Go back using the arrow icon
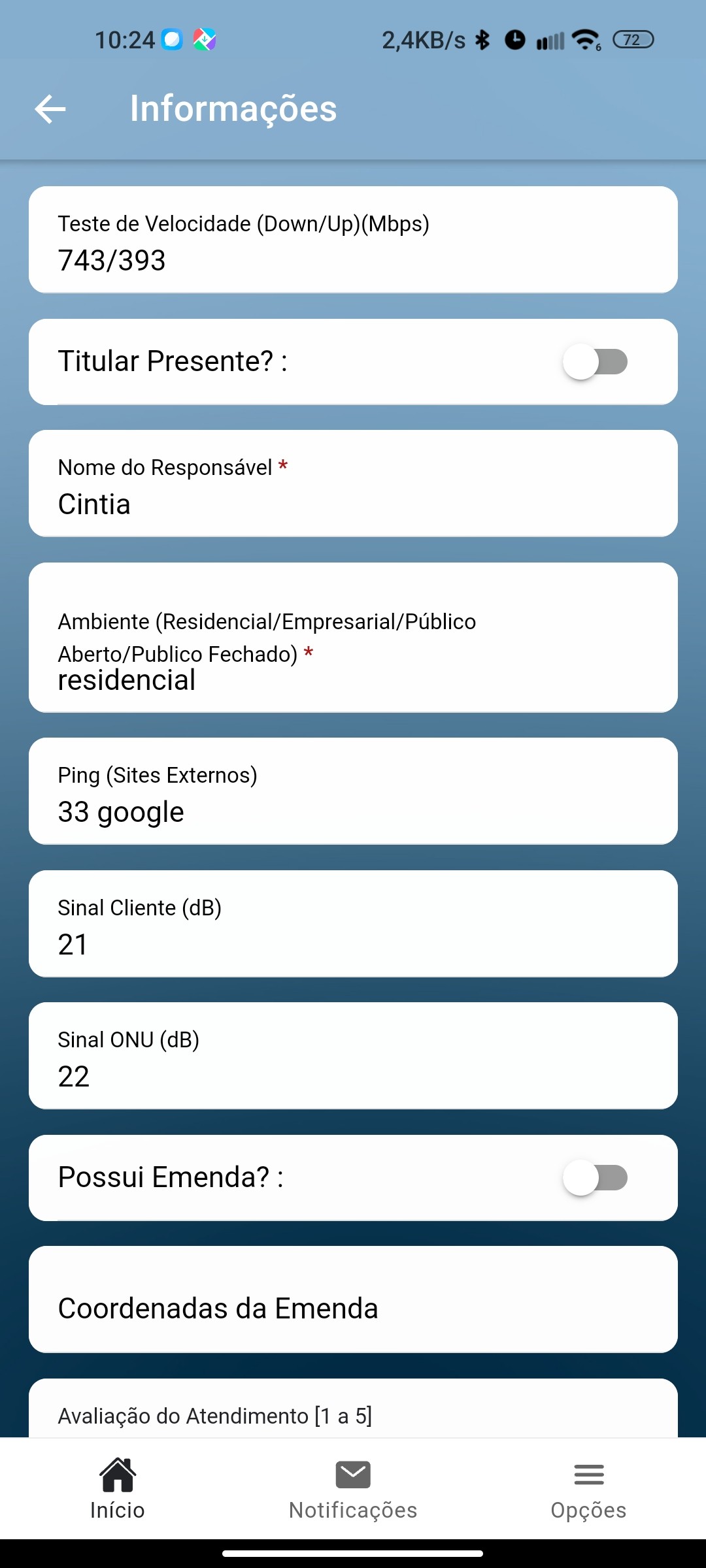Viewport: 706px width, 1568px height. pyautogui.click(x=50, y=108)
